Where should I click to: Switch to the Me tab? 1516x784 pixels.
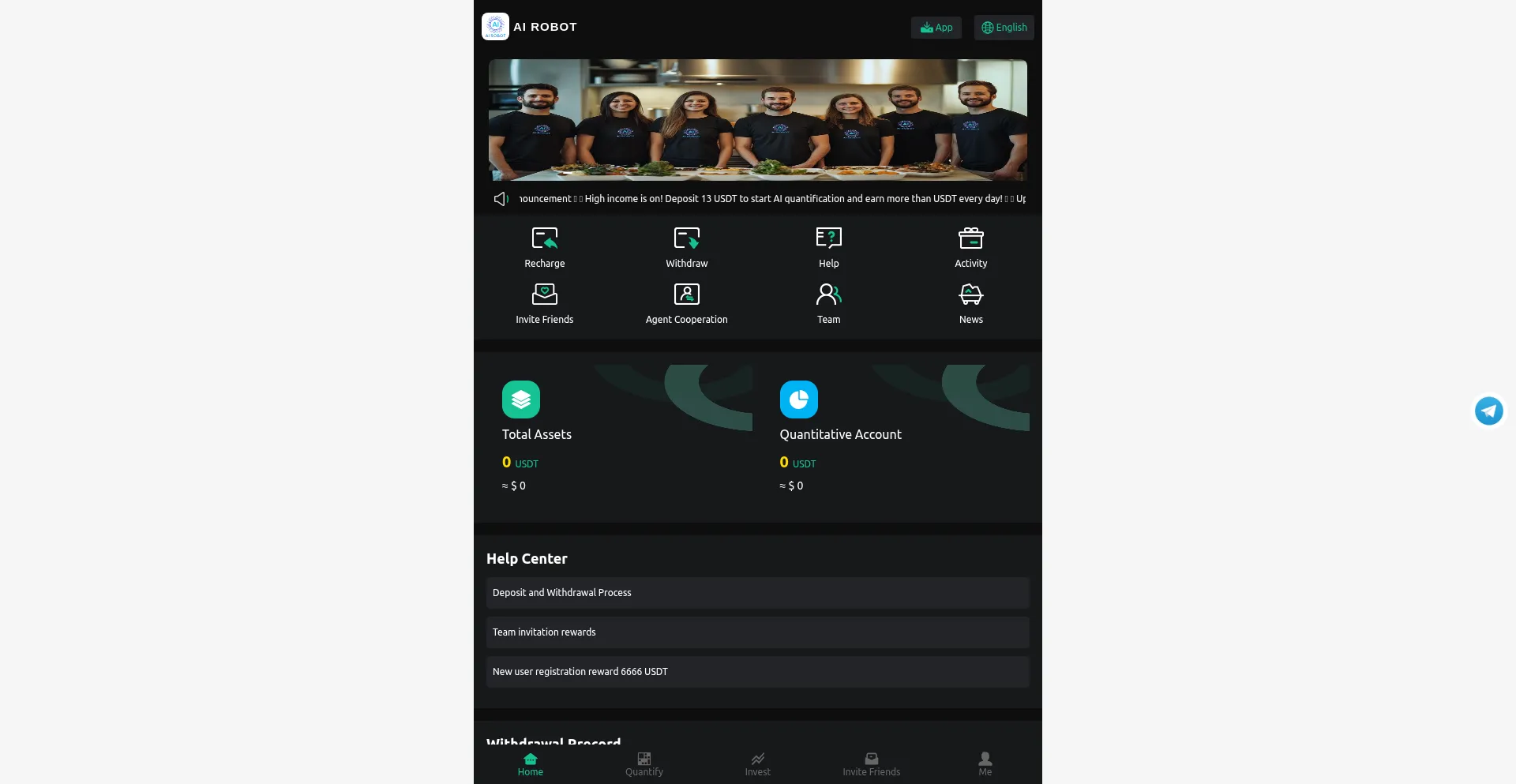coord(985,764)
